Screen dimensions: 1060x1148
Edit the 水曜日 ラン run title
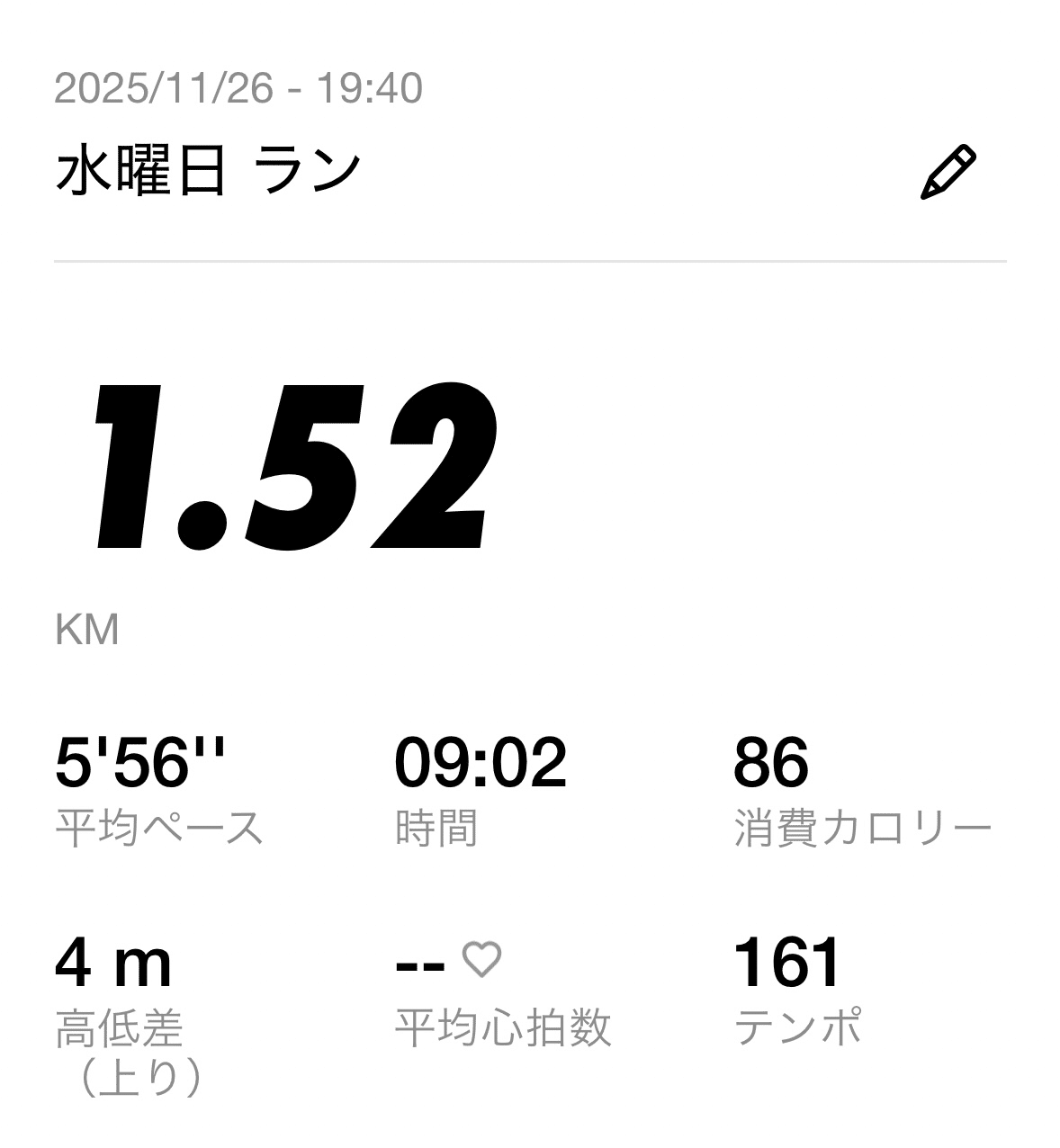tap(948, 172)
